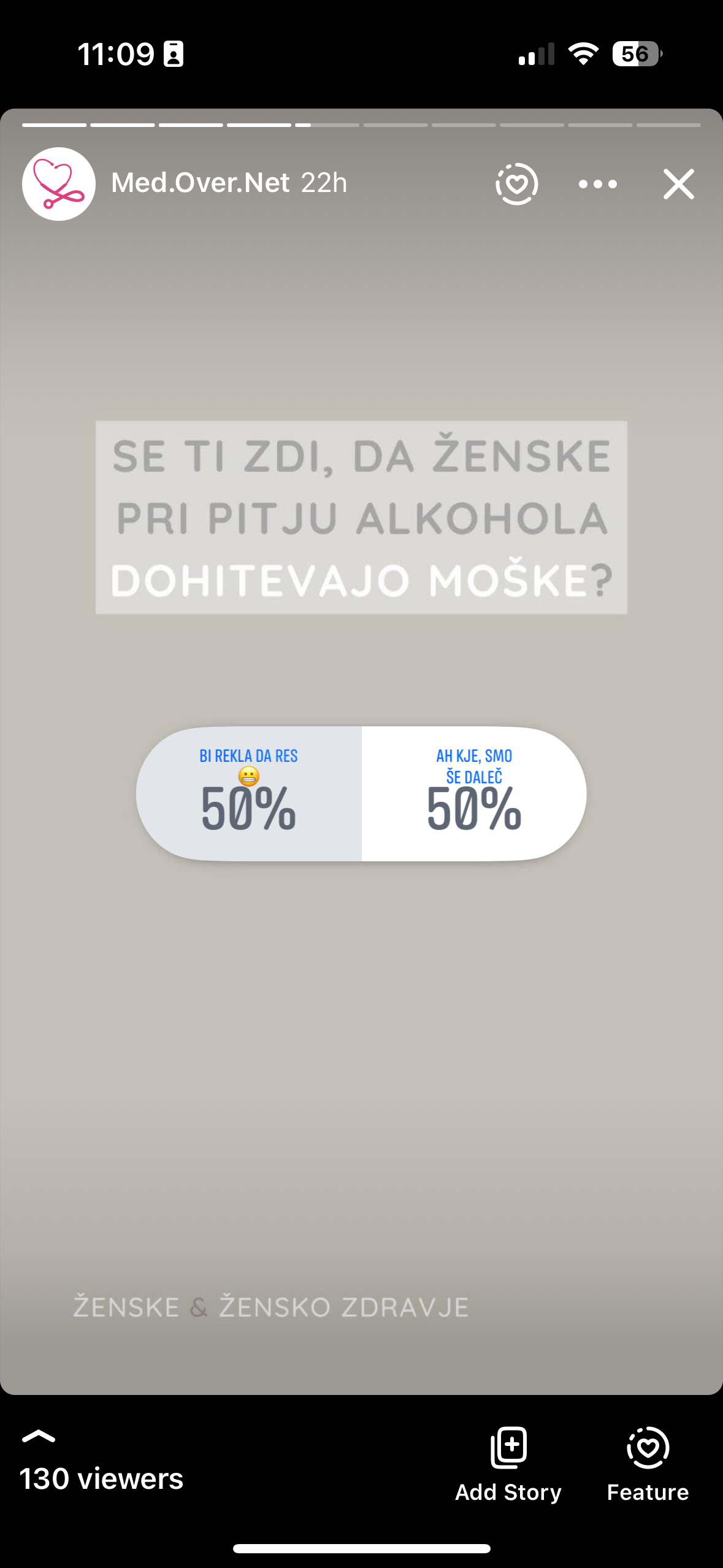Open poll results for 'Ah kje, smo še daleč'

click(474, 794)
